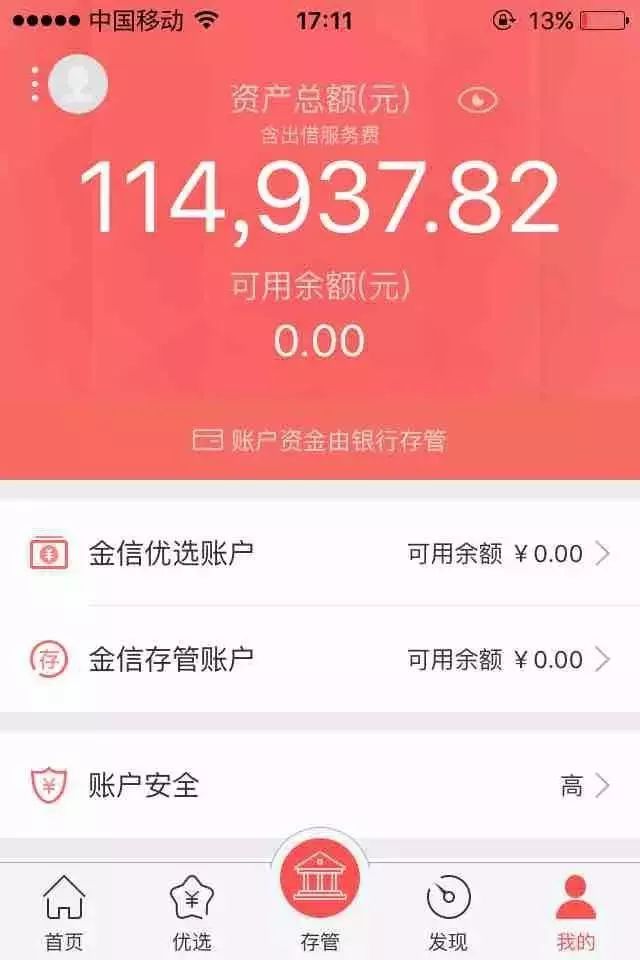The height and width of the screenshot is (960, 640).
Task: Switch to the 发现 tab
Action: (448, 910)
